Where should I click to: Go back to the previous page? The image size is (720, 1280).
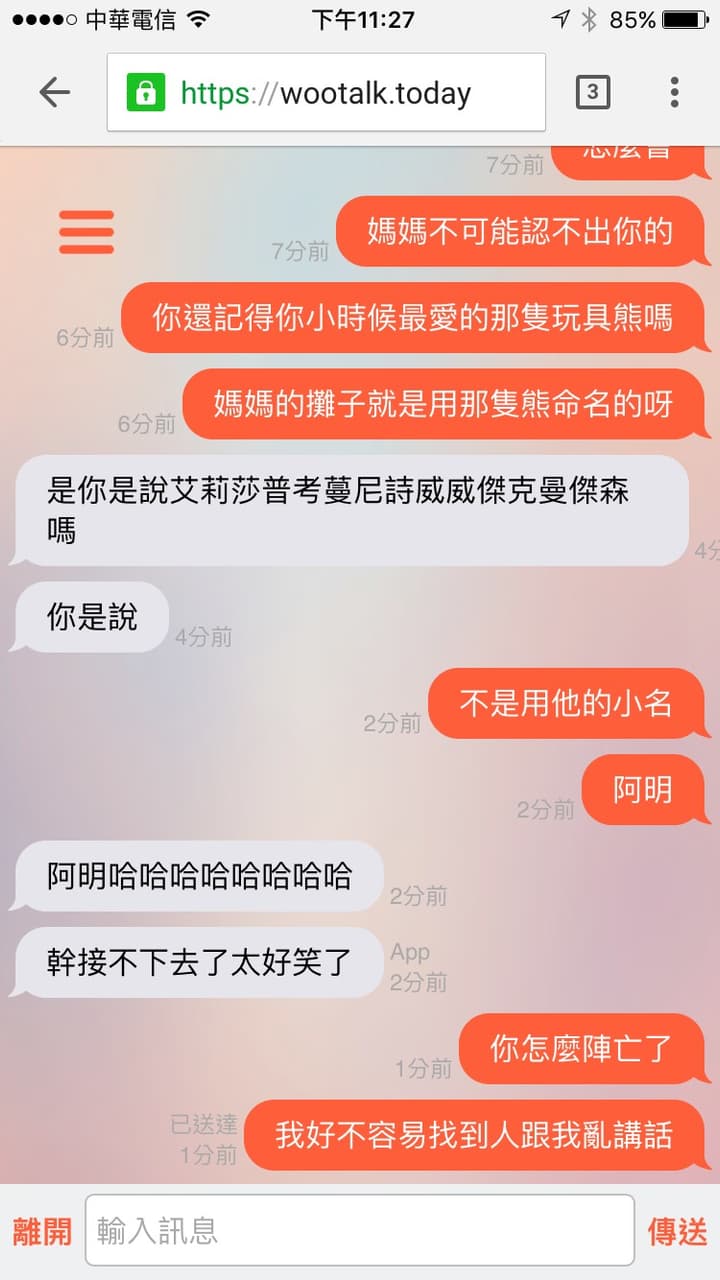click(x=54, y=93)
